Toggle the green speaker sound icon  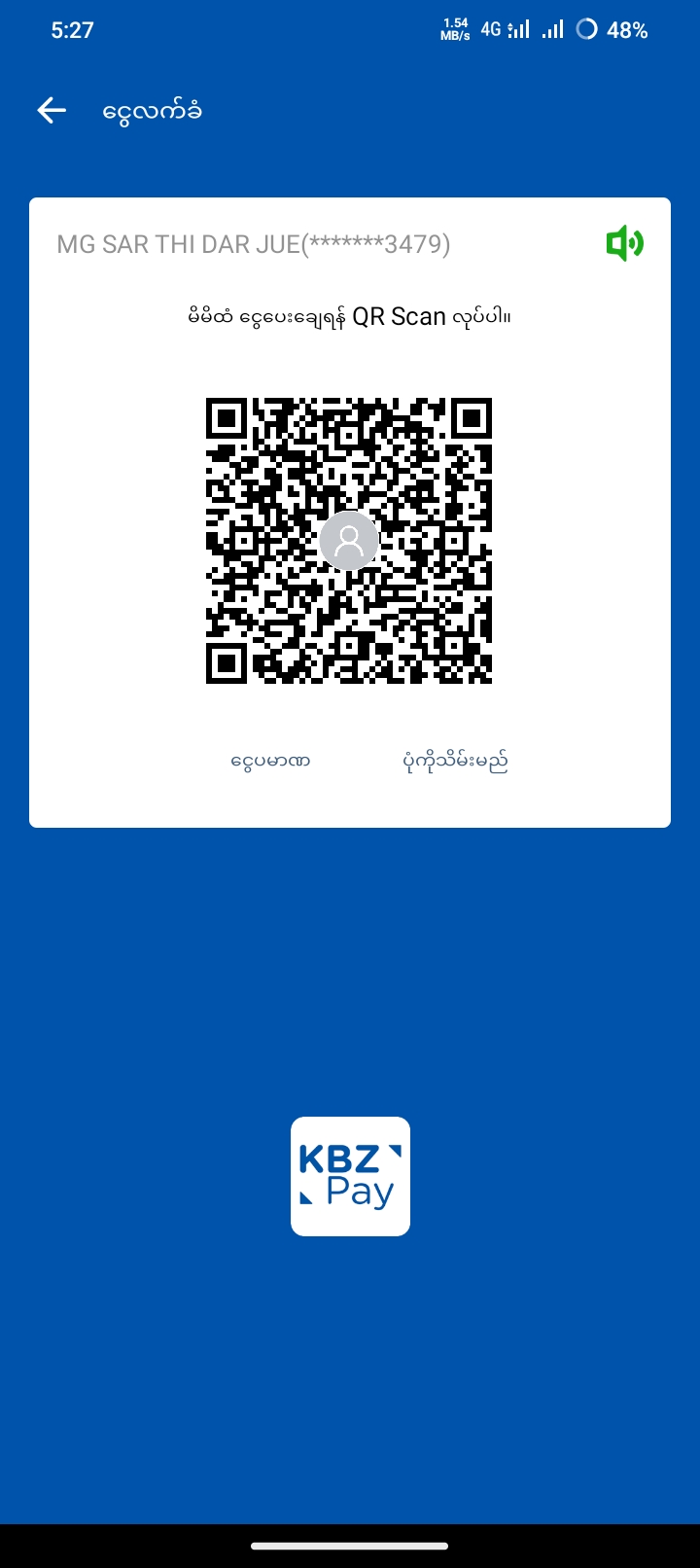pos(624,243)
